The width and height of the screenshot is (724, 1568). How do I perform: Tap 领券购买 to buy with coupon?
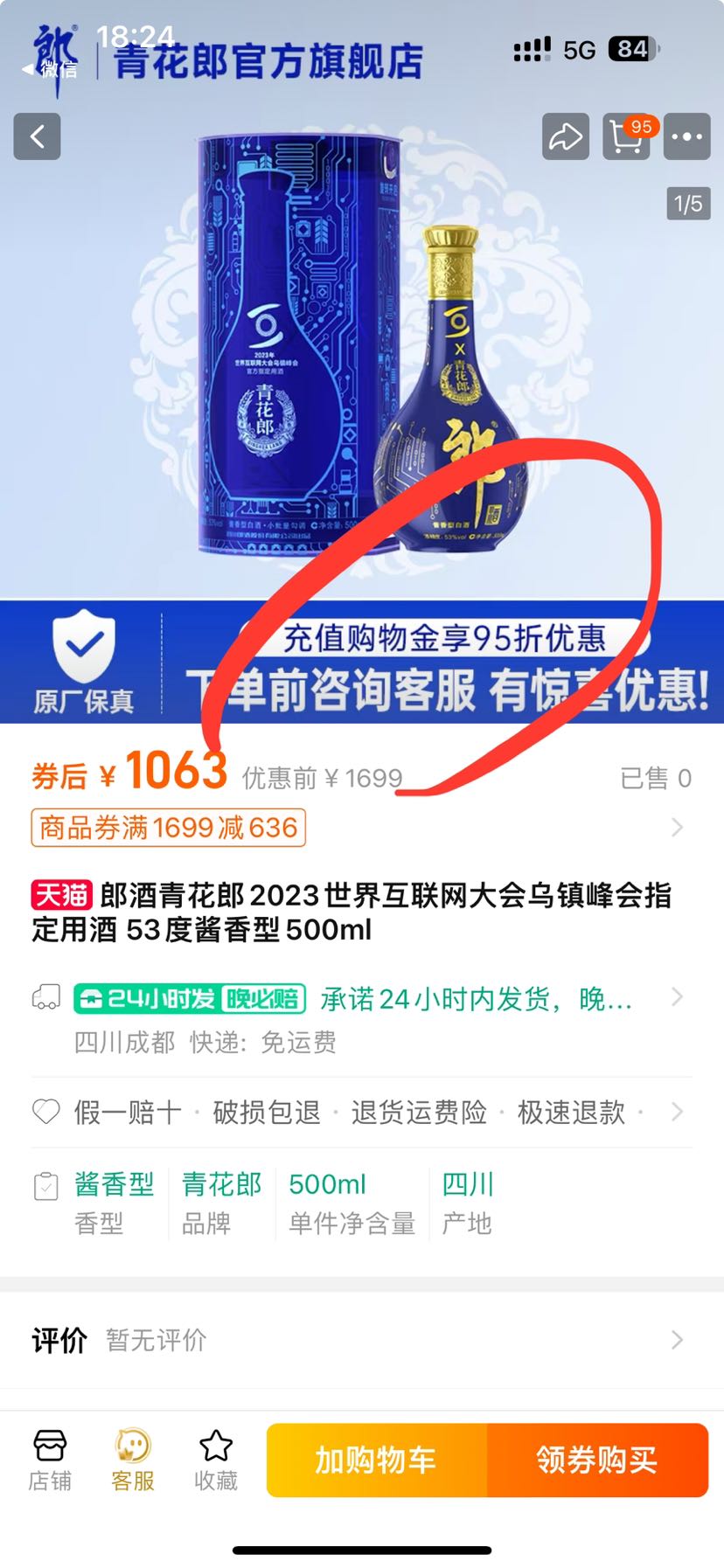(x=597, y=1460)
